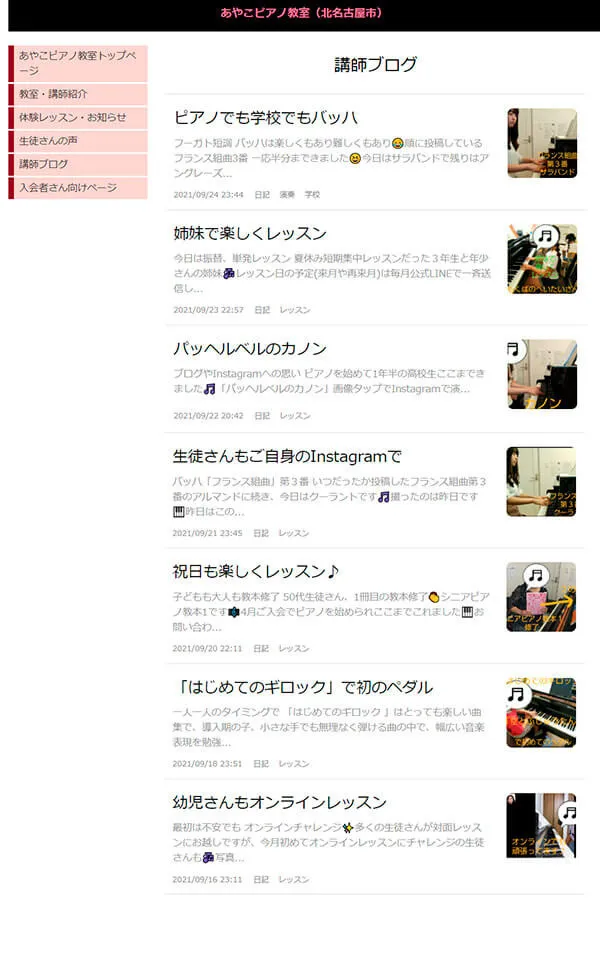Select 演奏 tag under ピアノでも学校でもバッハ
The image size is (600, 974).
[287, 195]
